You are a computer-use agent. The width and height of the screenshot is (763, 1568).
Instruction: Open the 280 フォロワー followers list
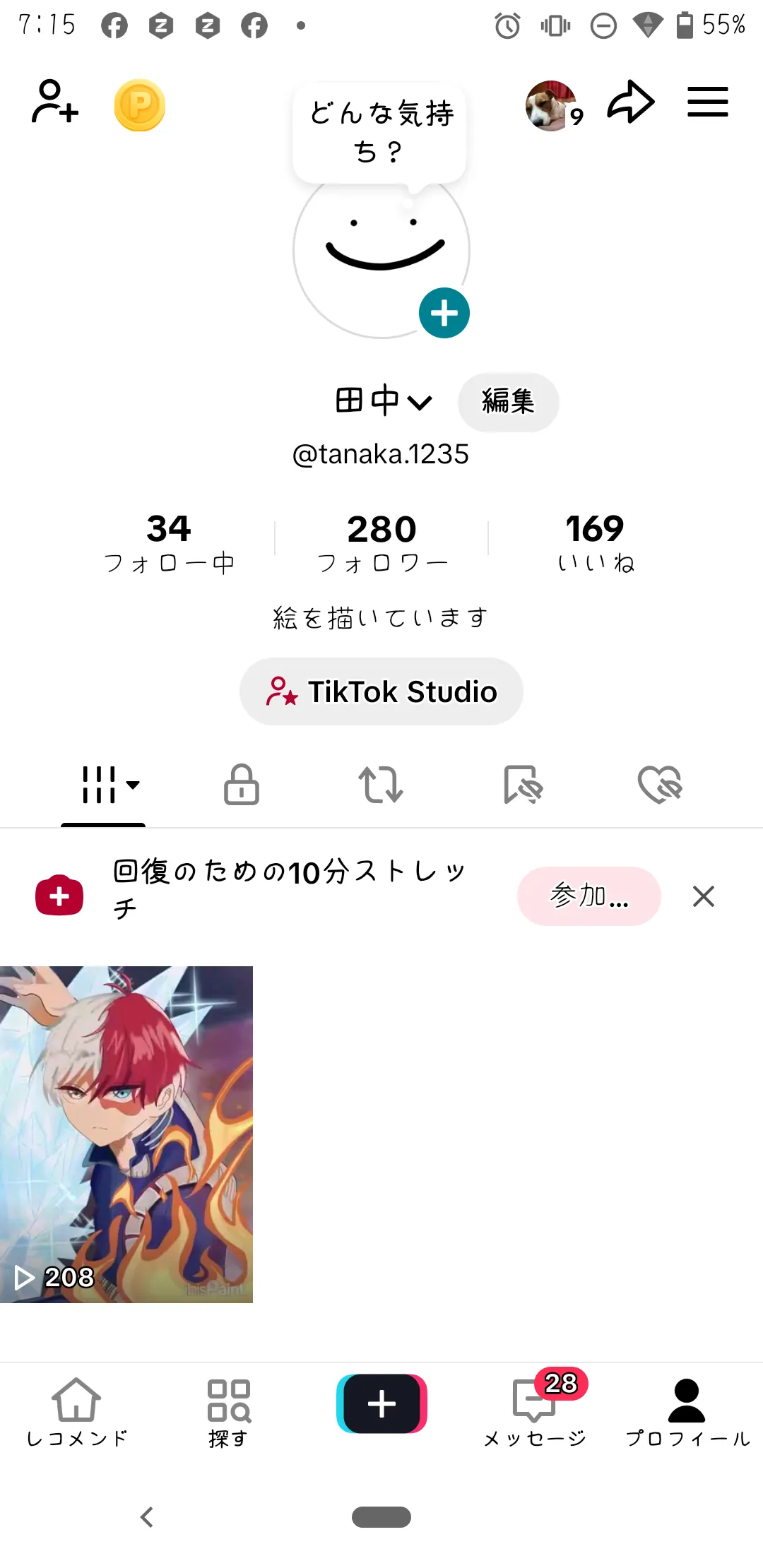382,542
